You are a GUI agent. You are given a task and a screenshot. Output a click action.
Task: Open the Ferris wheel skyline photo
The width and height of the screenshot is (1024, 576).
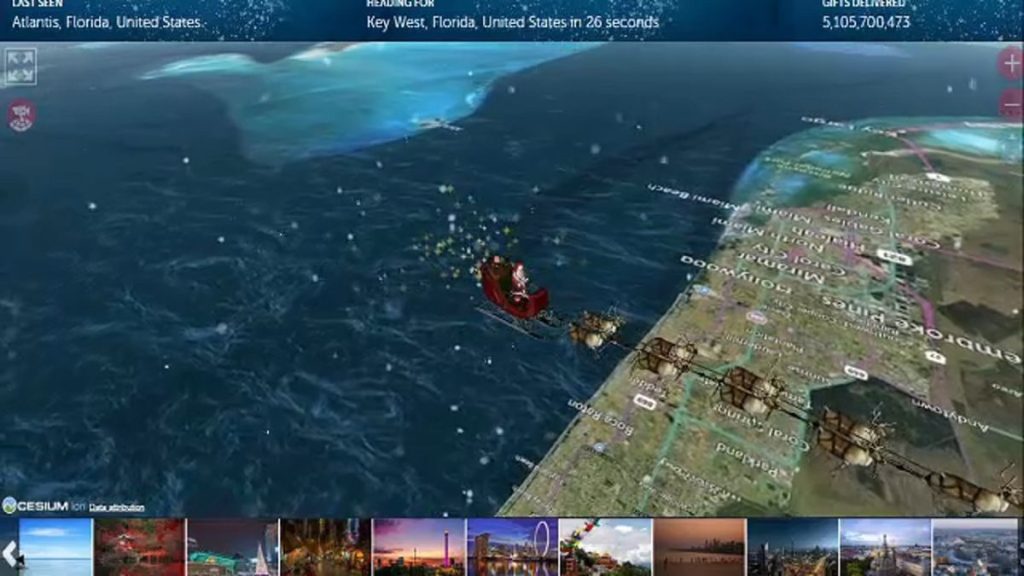[x=511, y=547]
